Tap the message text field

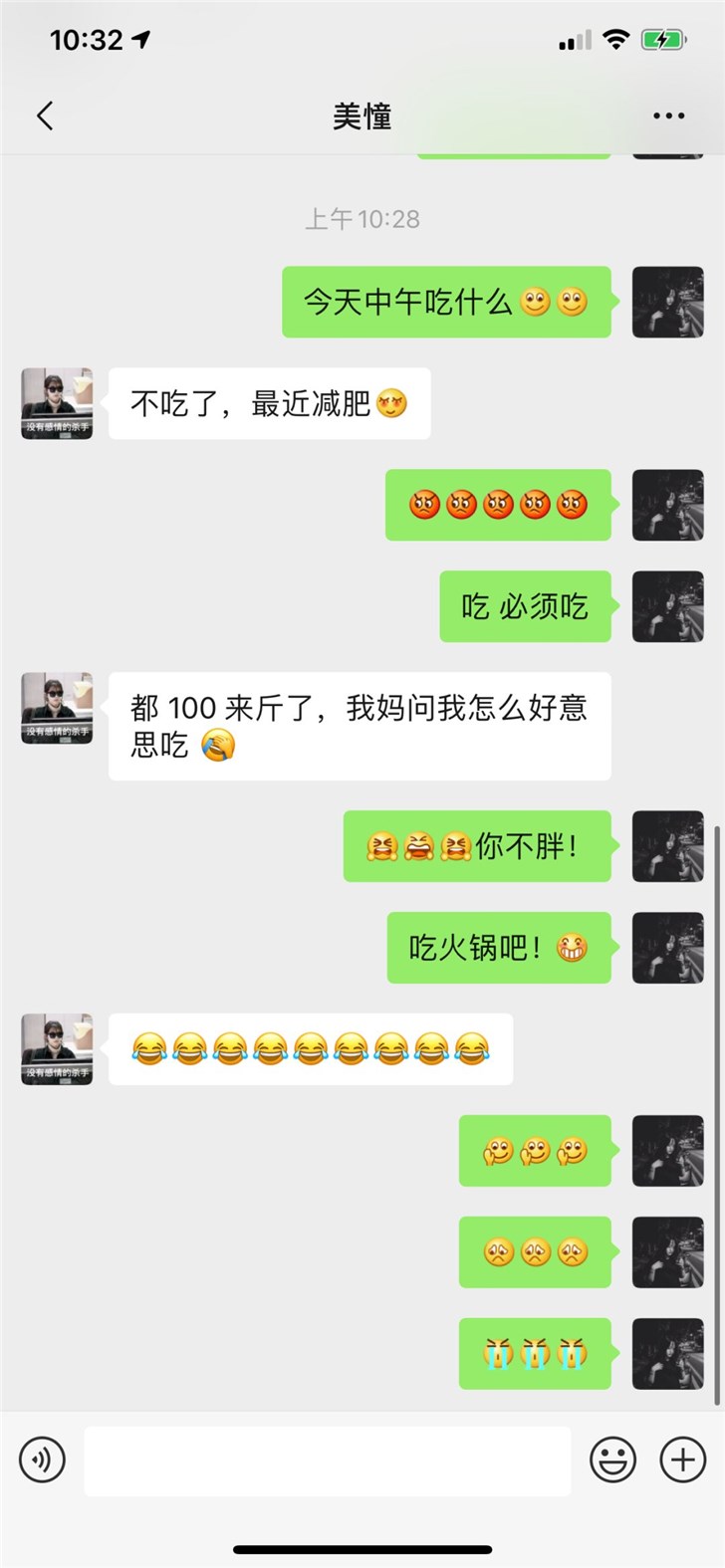[327, 1460]
